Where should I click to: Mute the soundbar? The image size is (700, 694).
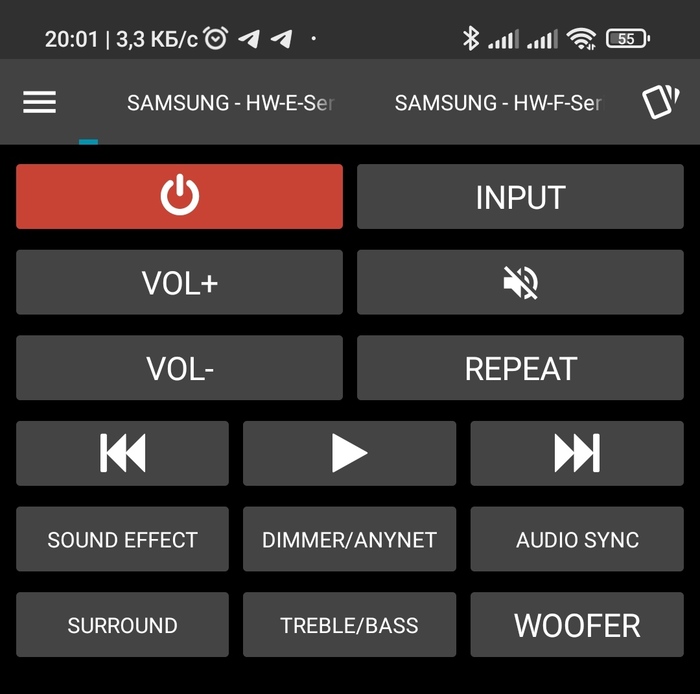pos(520,283)
